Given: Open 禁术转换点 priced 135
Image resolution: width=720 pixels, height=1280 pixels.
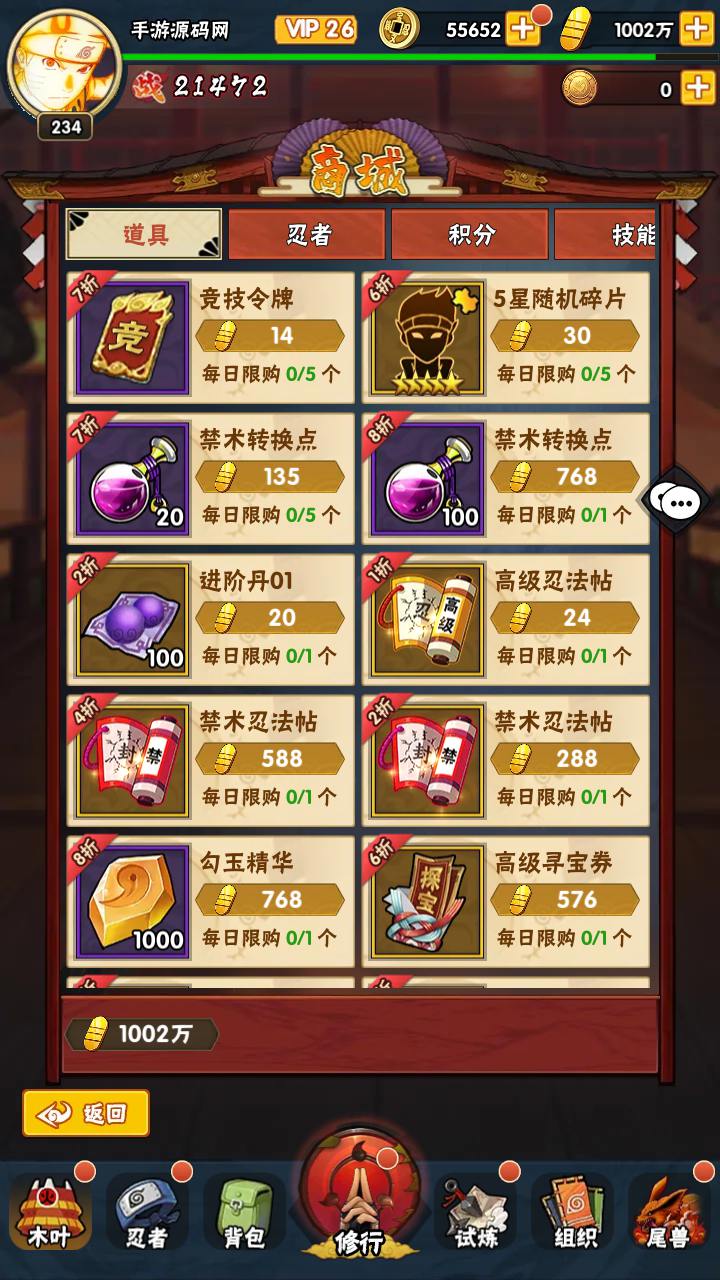Looking at the screenshot, I should tap(210, 478).
